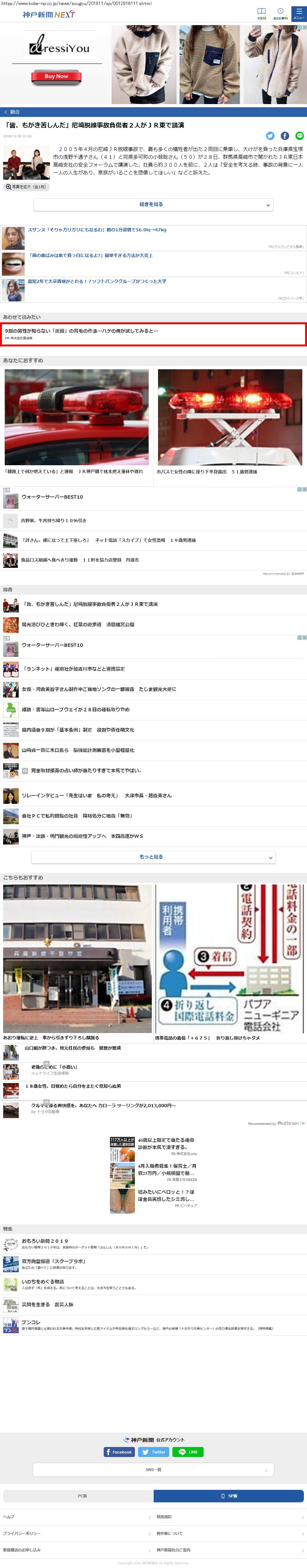The width and height of the screenshot is (307, 1568).
Task: Share article on Facebook icon
Action: pos(285,136)
